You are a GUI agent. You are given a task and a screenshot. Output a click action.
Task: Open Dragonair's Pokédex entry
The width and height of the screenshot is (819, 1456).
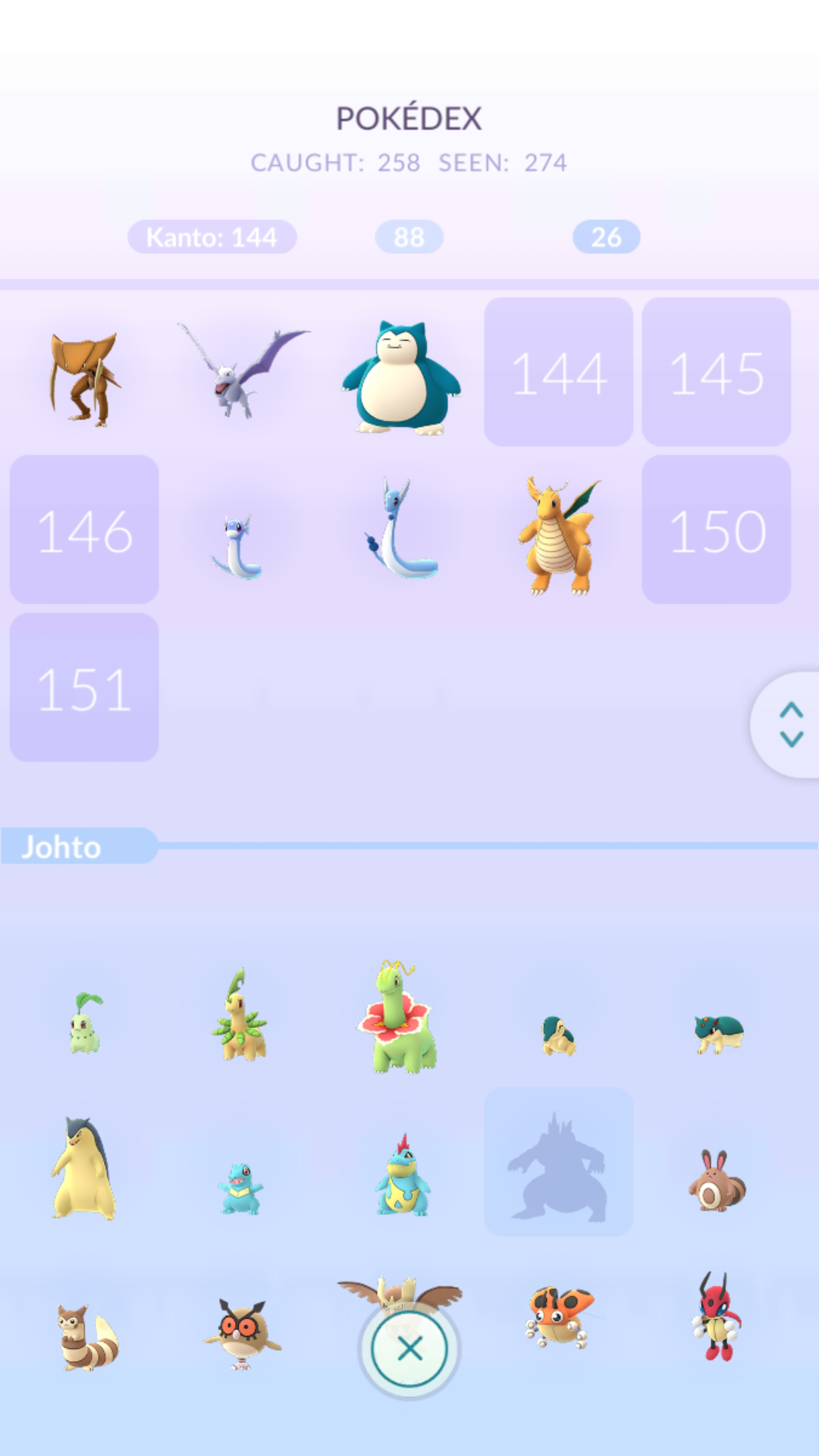[x=400, y=531]
